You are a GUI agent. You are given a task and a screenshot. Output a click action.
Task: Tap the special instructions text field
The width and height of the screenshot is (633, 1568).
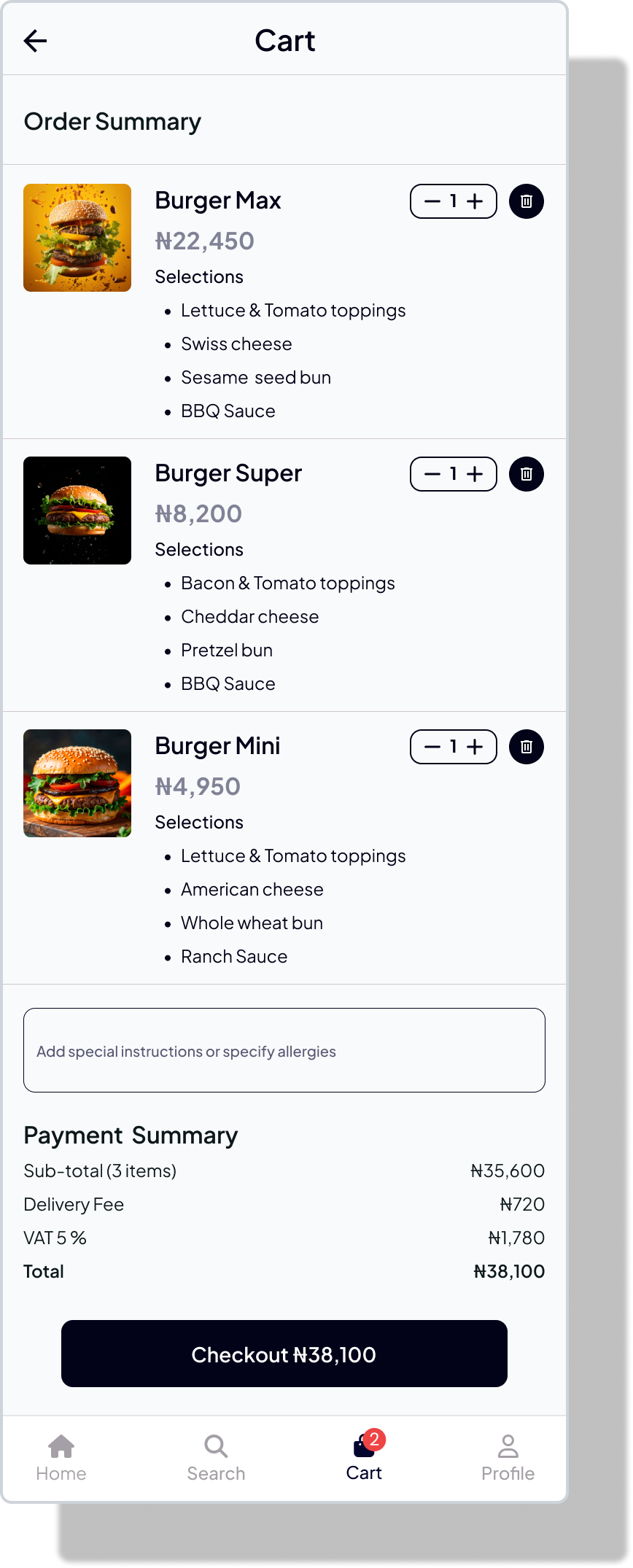coord(284,1050)
